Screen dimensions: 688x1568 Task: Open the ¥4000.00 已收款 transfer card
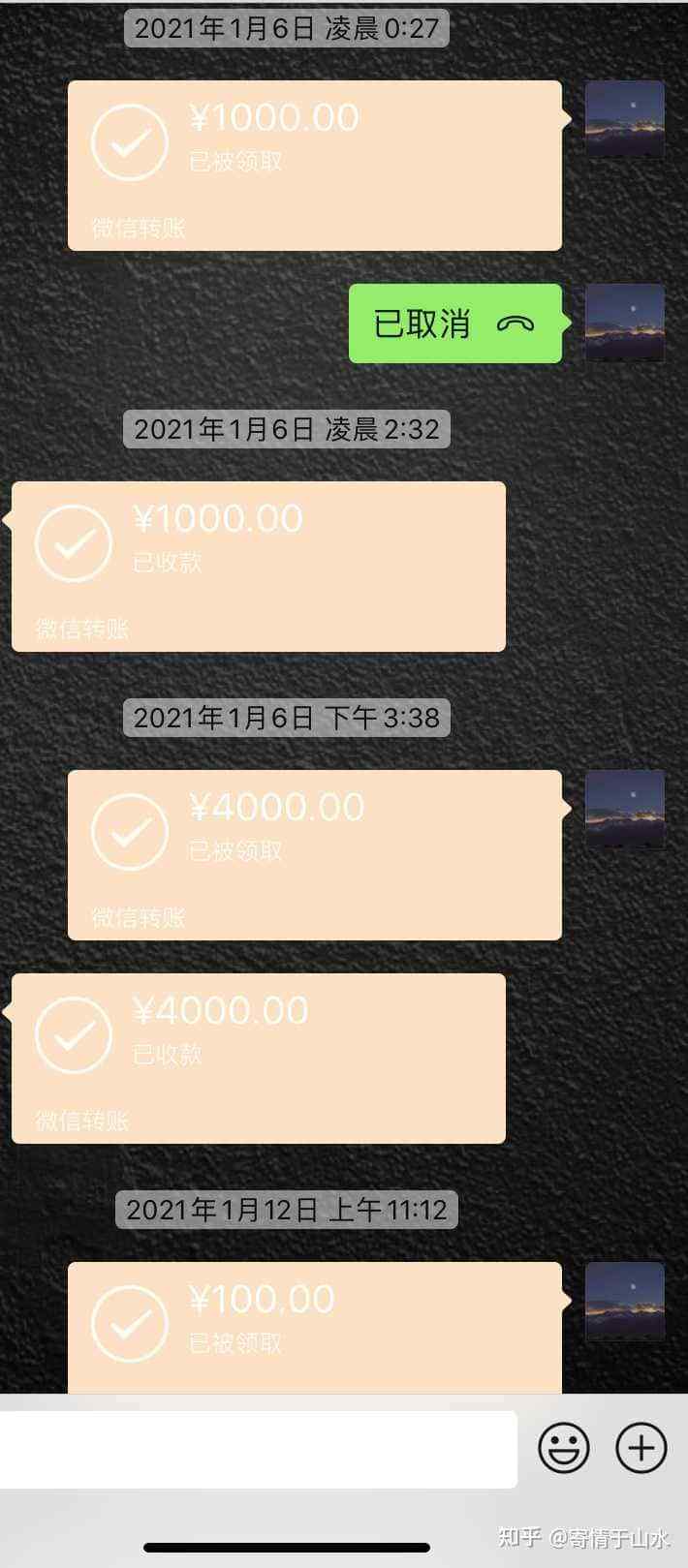[x=259, y=1058]
